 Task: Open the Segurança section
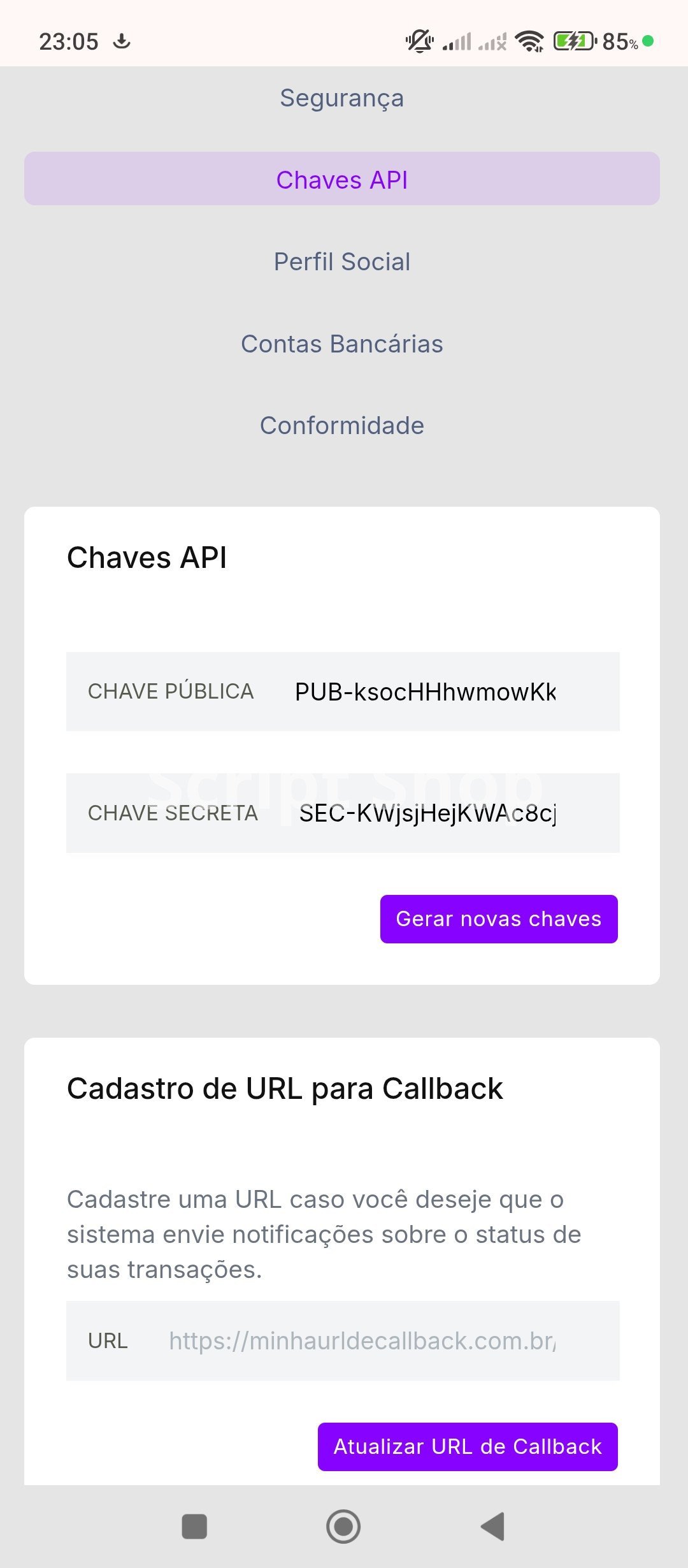pyautogui.click(x=342, y=98)
